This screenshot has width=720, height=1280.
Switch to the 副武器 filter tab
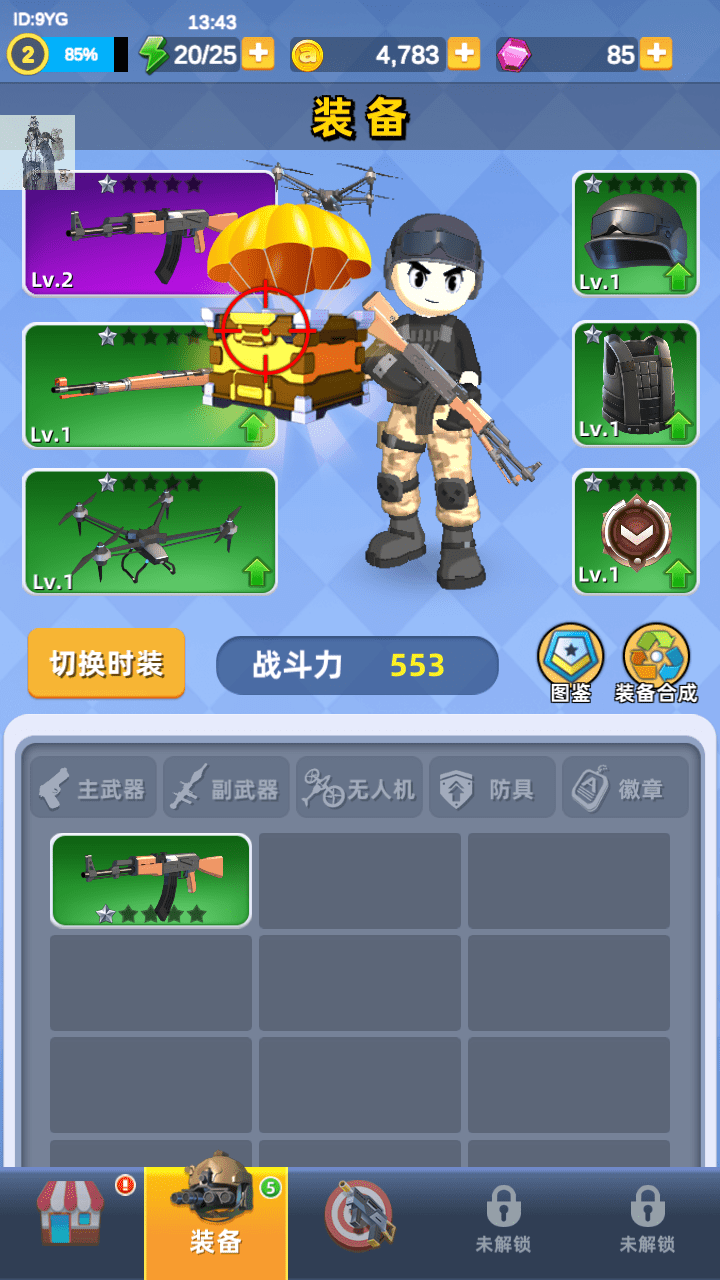[227, 789]
